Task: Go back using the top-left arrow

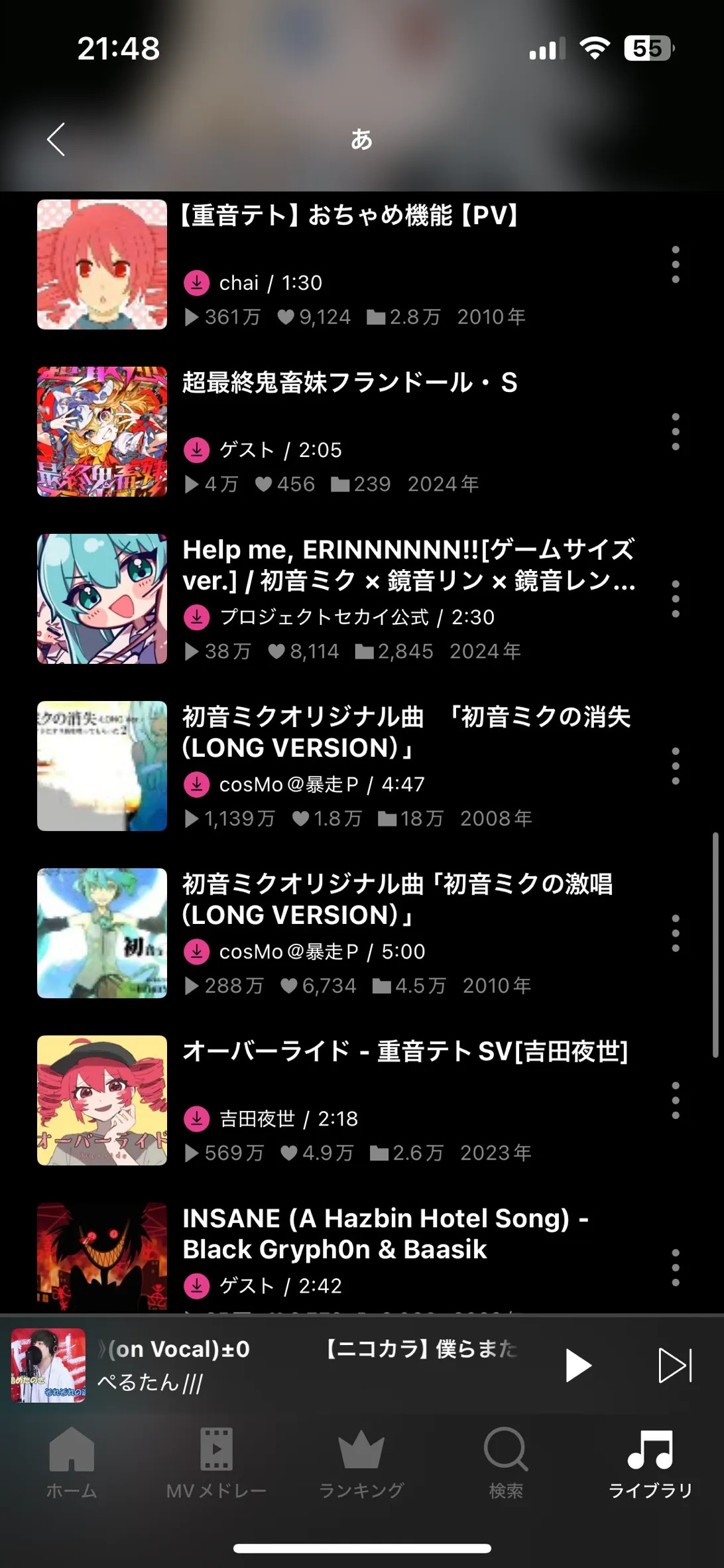Action: [x=56, y=139]
